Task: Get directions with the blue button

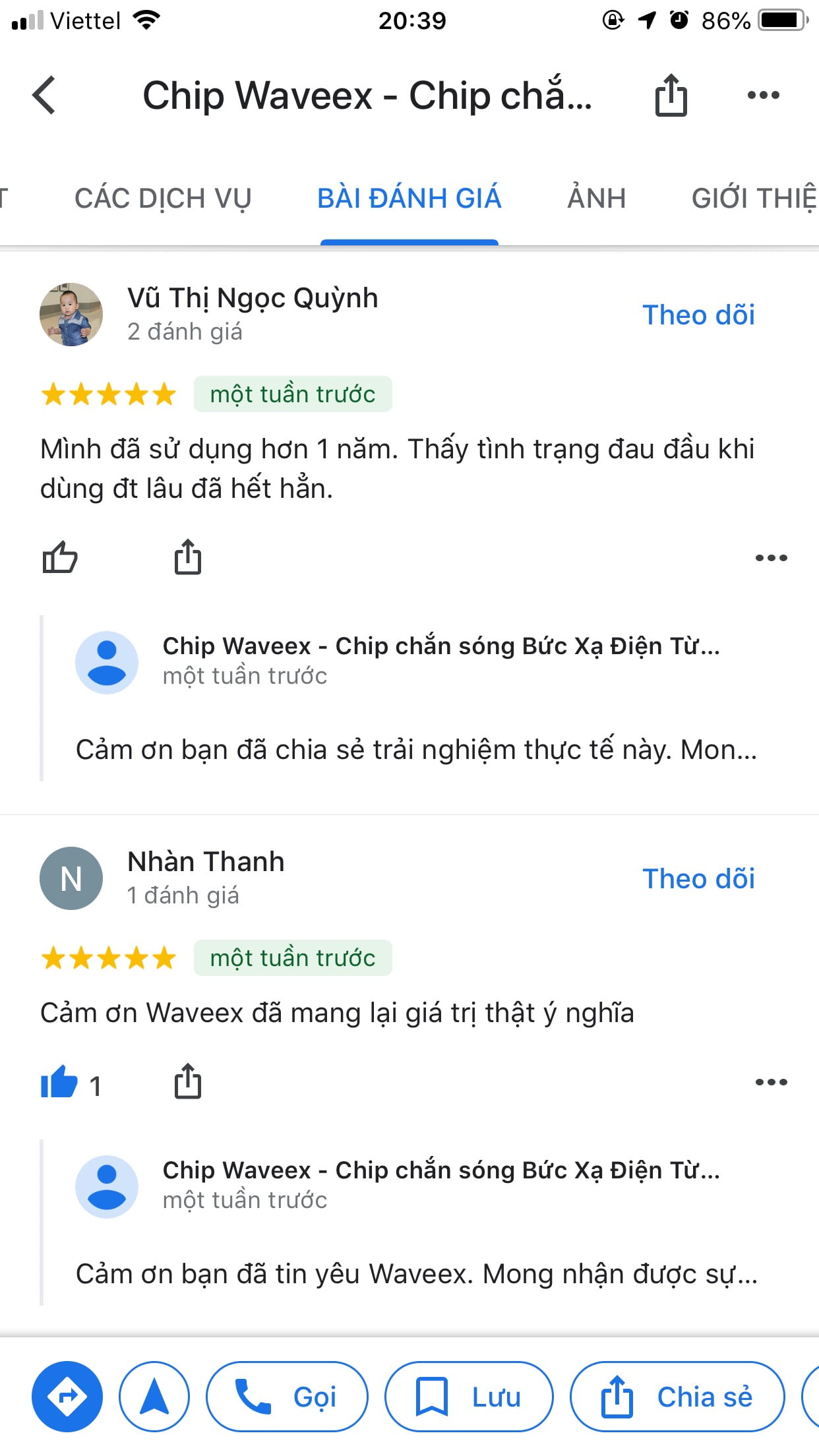Action: (67, 1397)
